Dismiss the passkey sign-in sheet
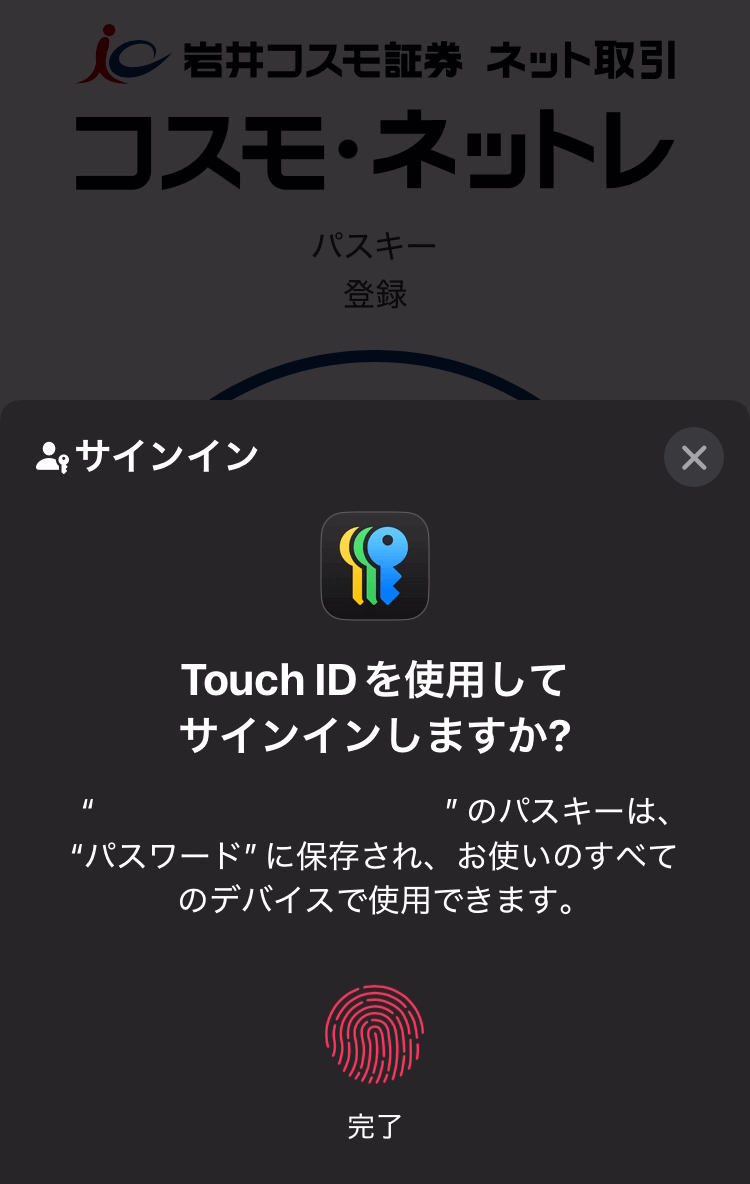The width and height of the screenshot is (750, 1184). click(693, 458)
